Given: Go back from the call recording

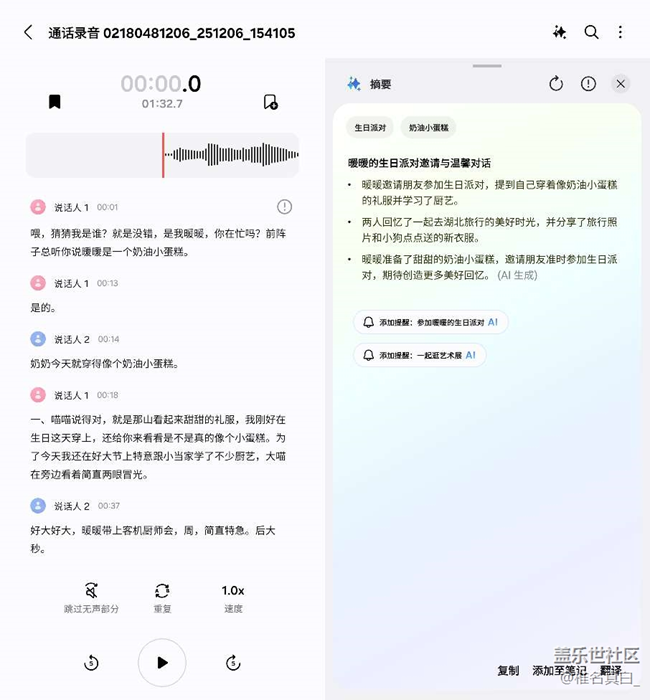Looking at the screenshot, I should [28, 33].
